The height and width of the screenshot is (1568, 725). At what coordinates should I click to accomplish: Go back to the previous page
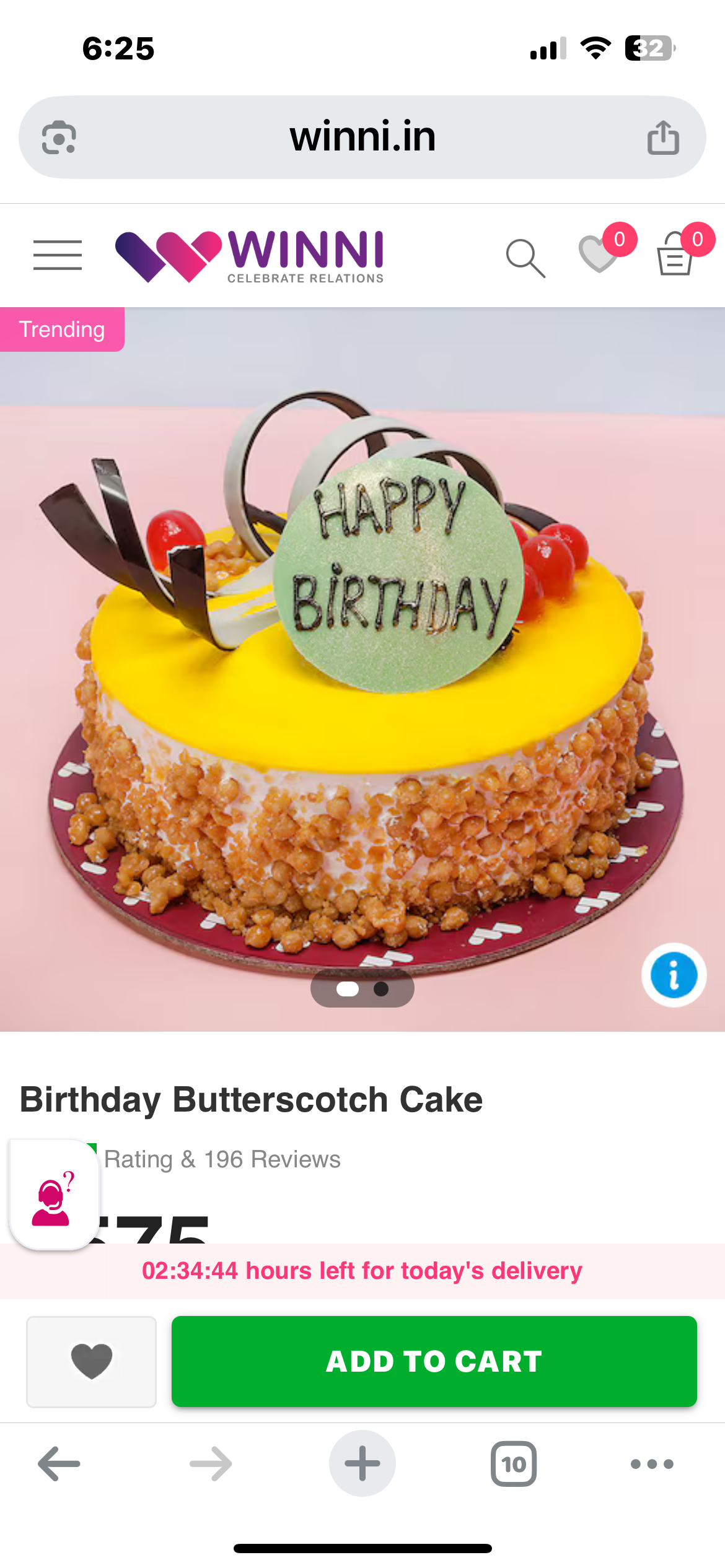(59, 1464)
